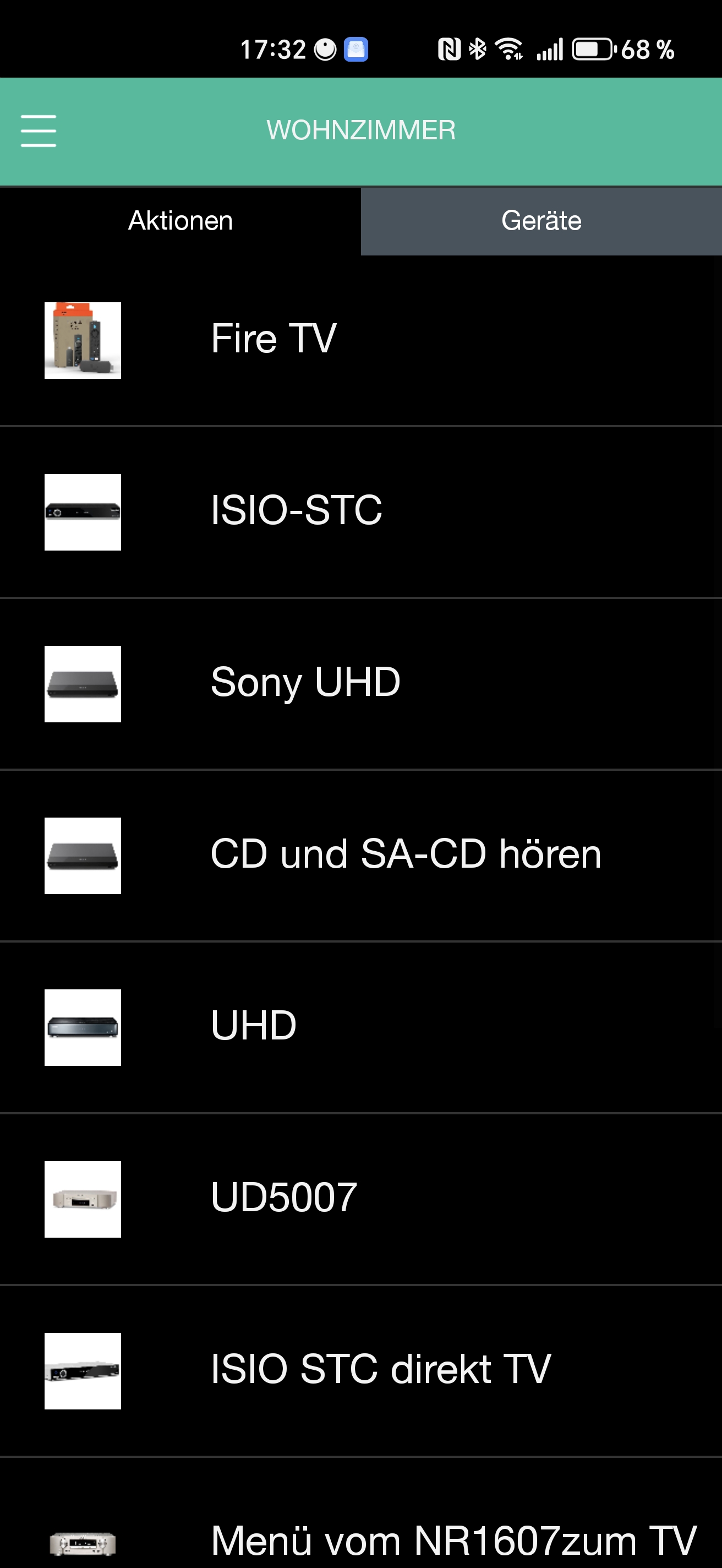Screen dimensions: 722x1568
Task: Launch the Sony UHD action
Action: coord(305,682)
